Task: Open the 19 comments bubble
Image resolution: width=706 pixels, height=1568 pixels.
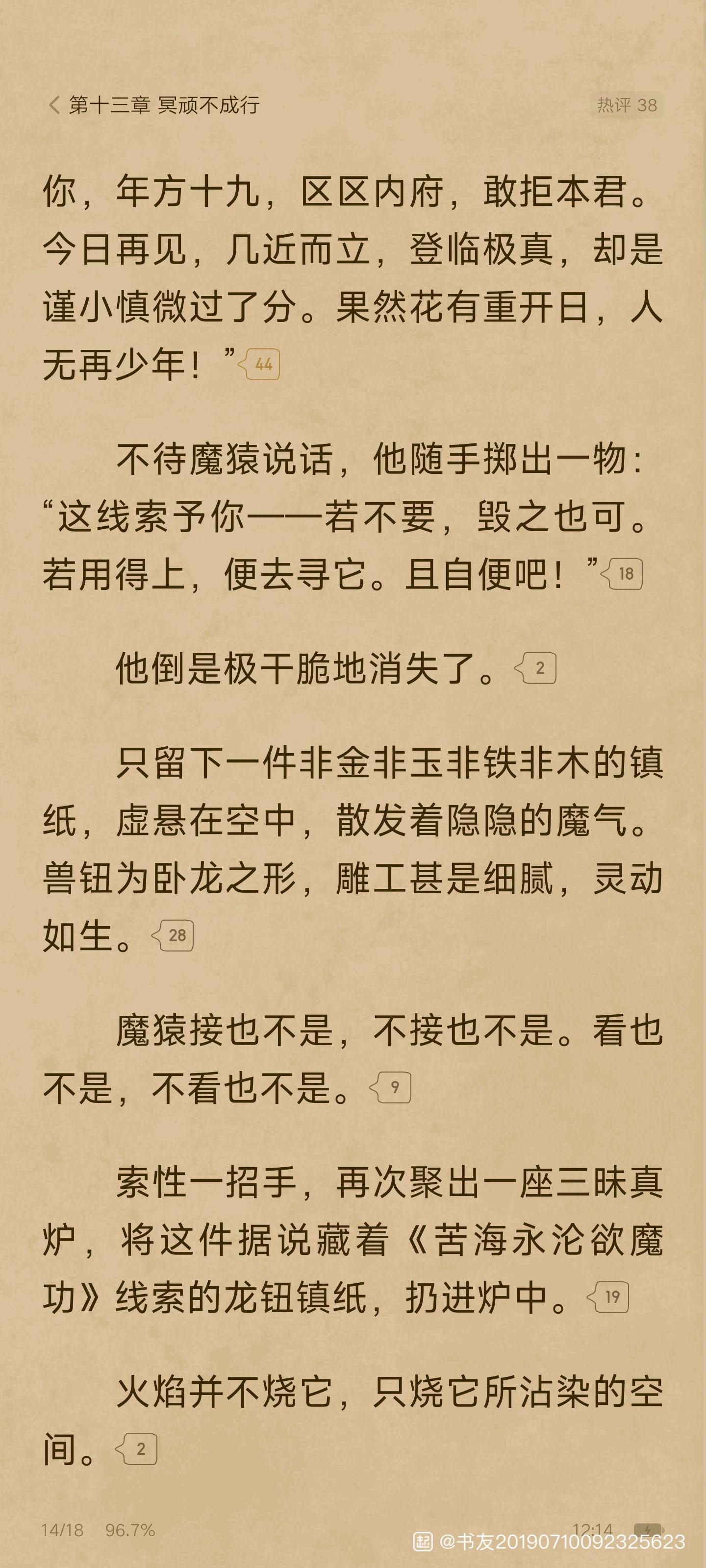Action: (x=609, y=1297)
